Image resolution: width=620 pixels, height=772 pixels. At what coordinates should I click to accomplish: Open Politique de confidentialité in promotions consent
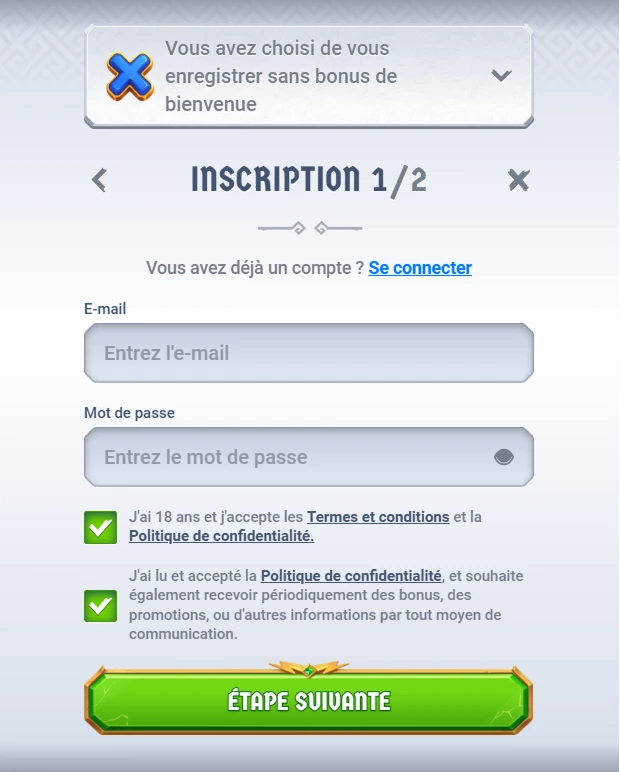click(x=351, y=576)
